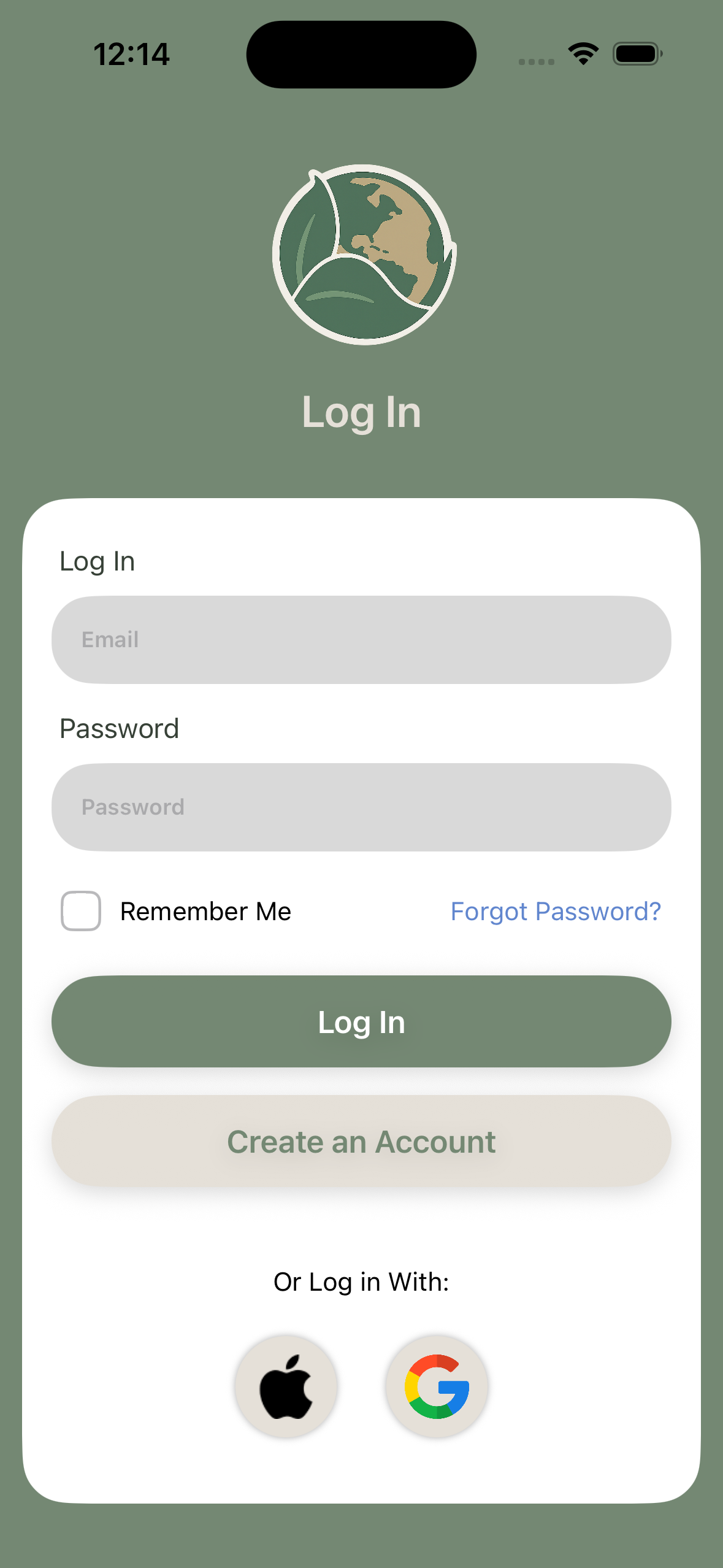Focus the Password text field
This screenshot has width=723, height=1568.
pyautogui.click(x=361, y=807)
